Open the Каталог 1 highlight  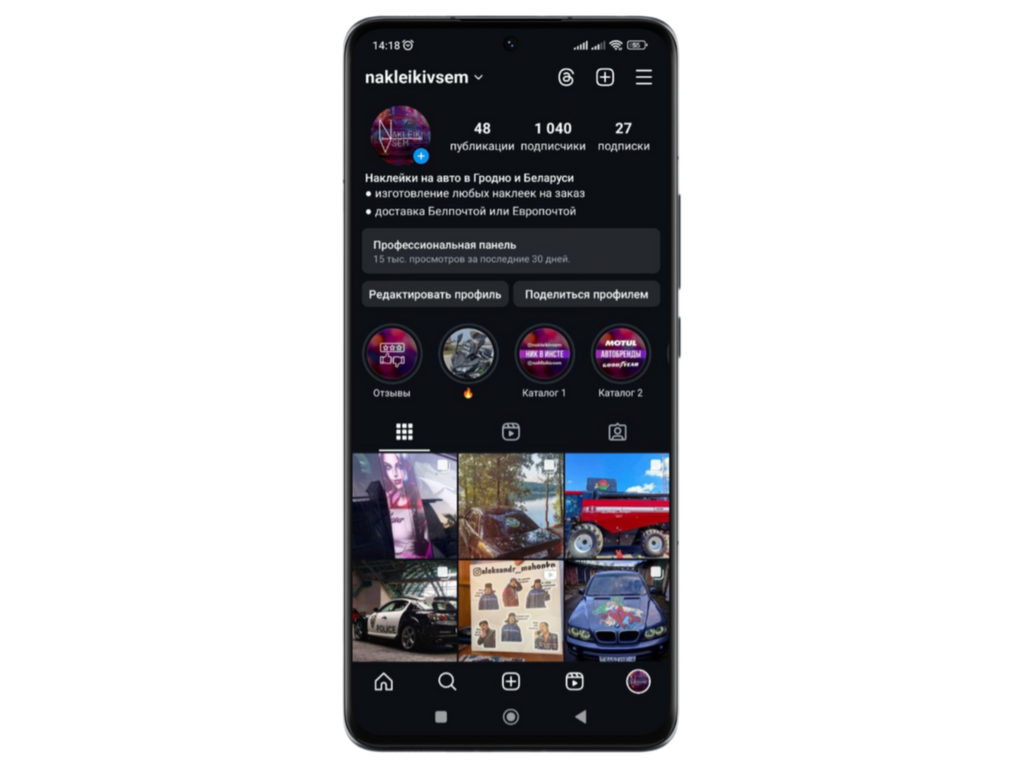point(544,354)
